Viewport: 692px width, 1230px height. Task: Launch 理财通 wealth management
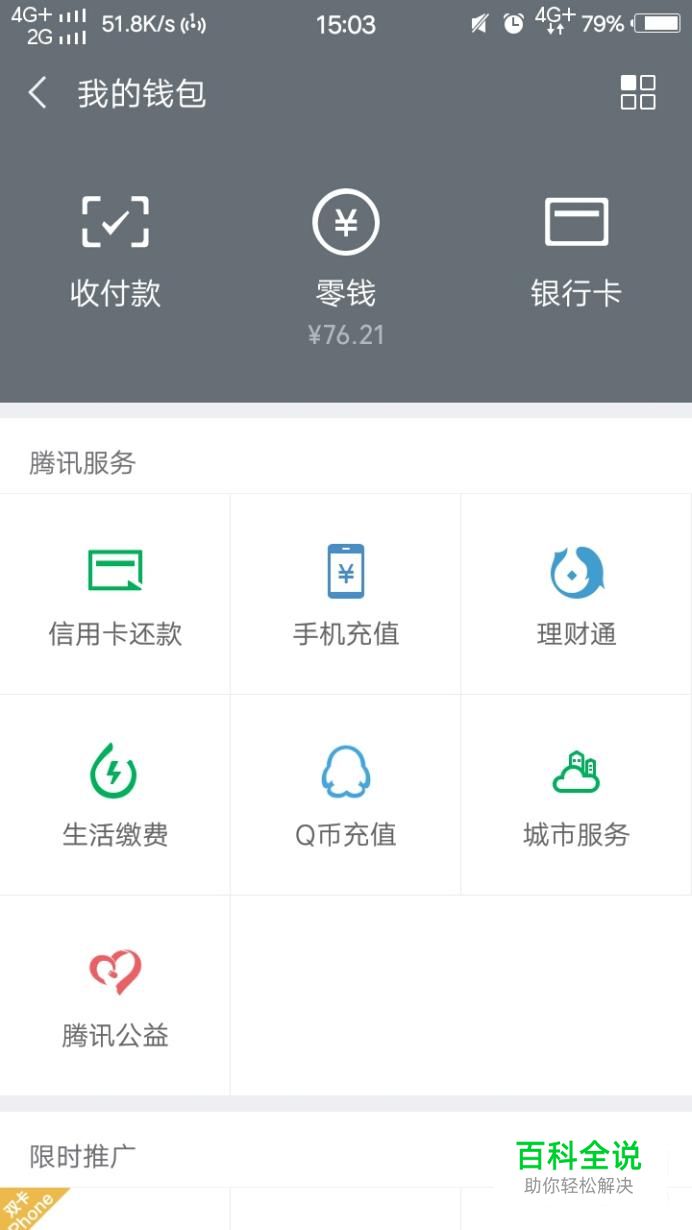tap(577, 594)
